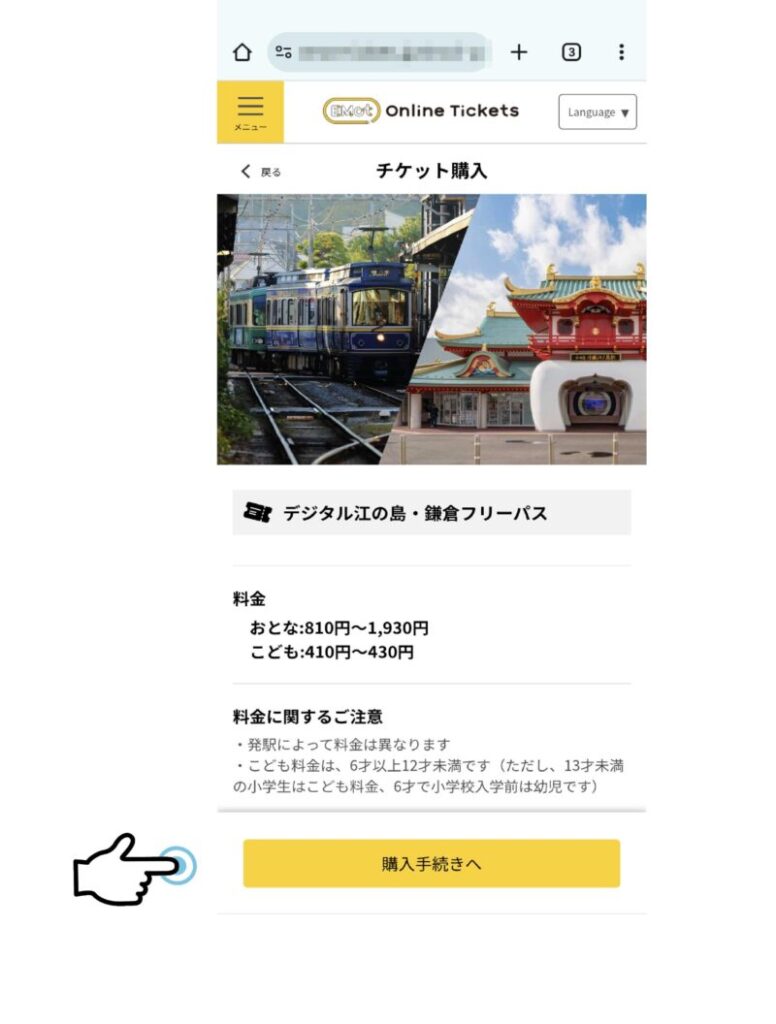Open the browser overflow menu
This screenshot has height=1024, width=776.
621,52
